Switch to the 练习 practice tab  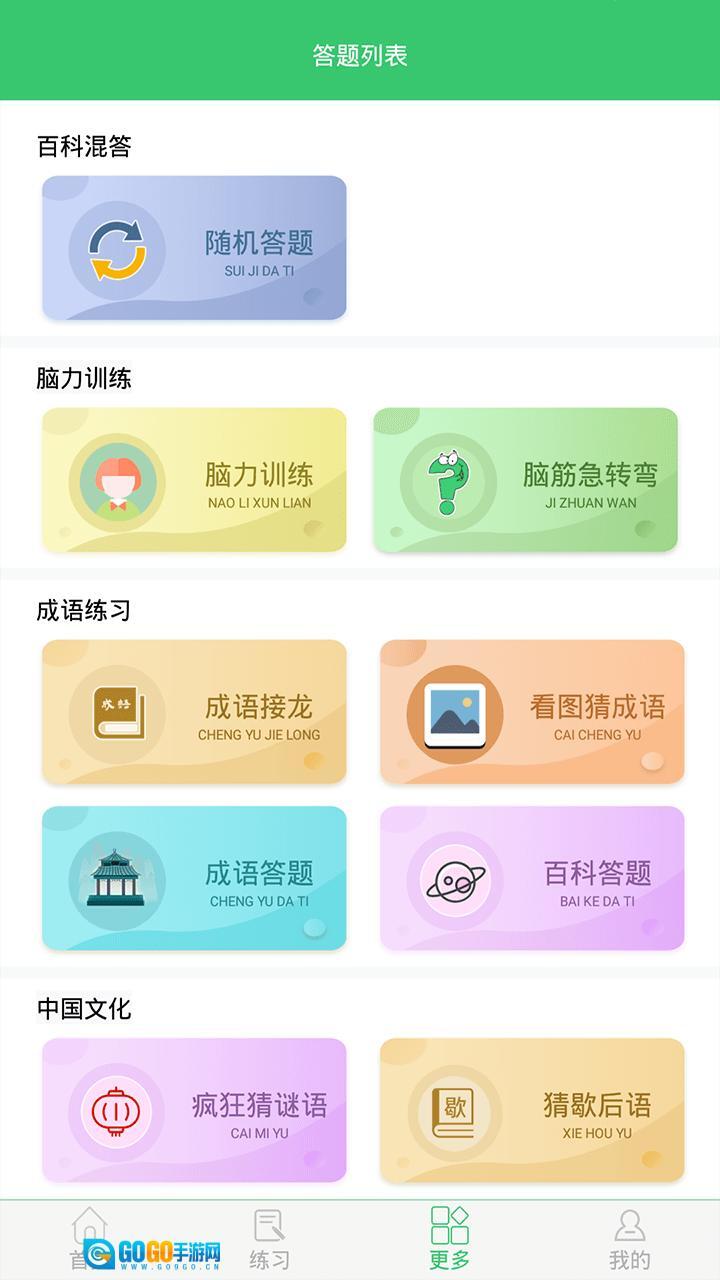[269, 1238]
